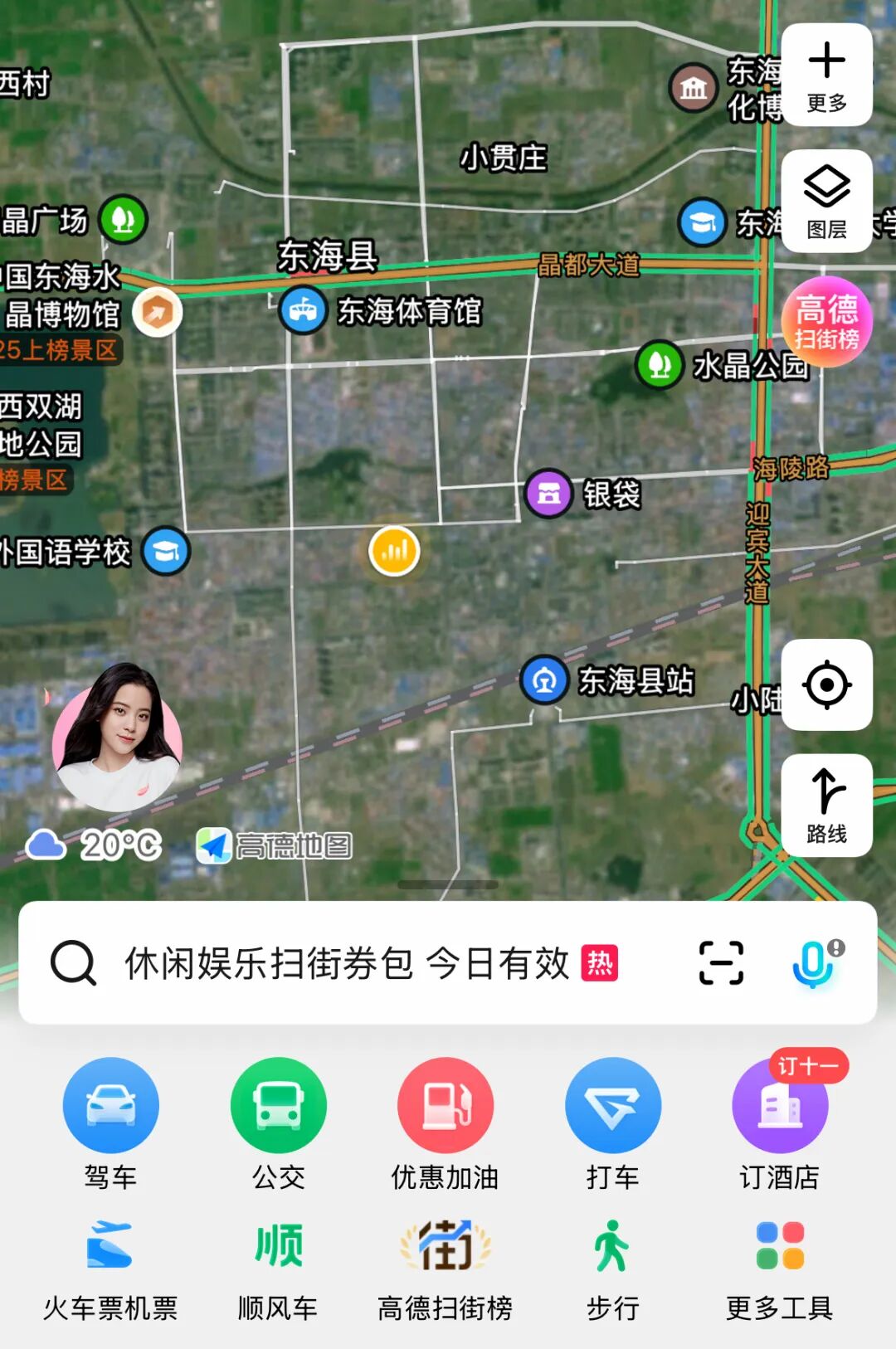This screenshot has height=1349, width=896.
Task: Tap the profile avatar on the map
Action: pos(117,738)
